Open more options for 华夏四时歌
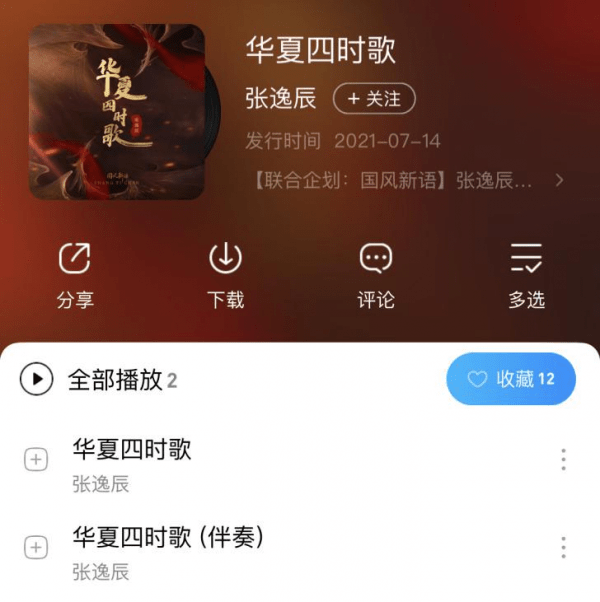 [563, 460]
